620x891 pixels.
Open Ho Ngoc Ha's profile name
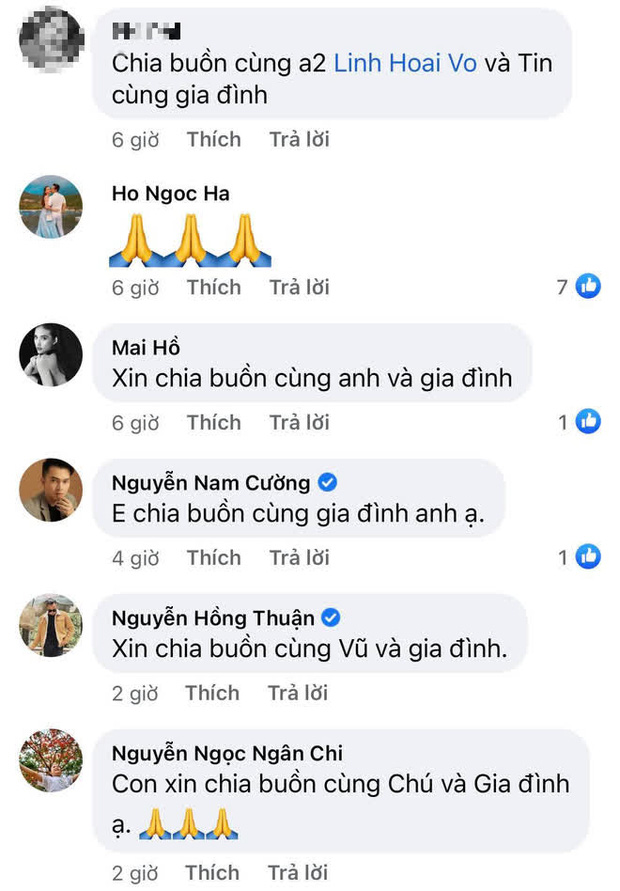(x=171, y=193)
